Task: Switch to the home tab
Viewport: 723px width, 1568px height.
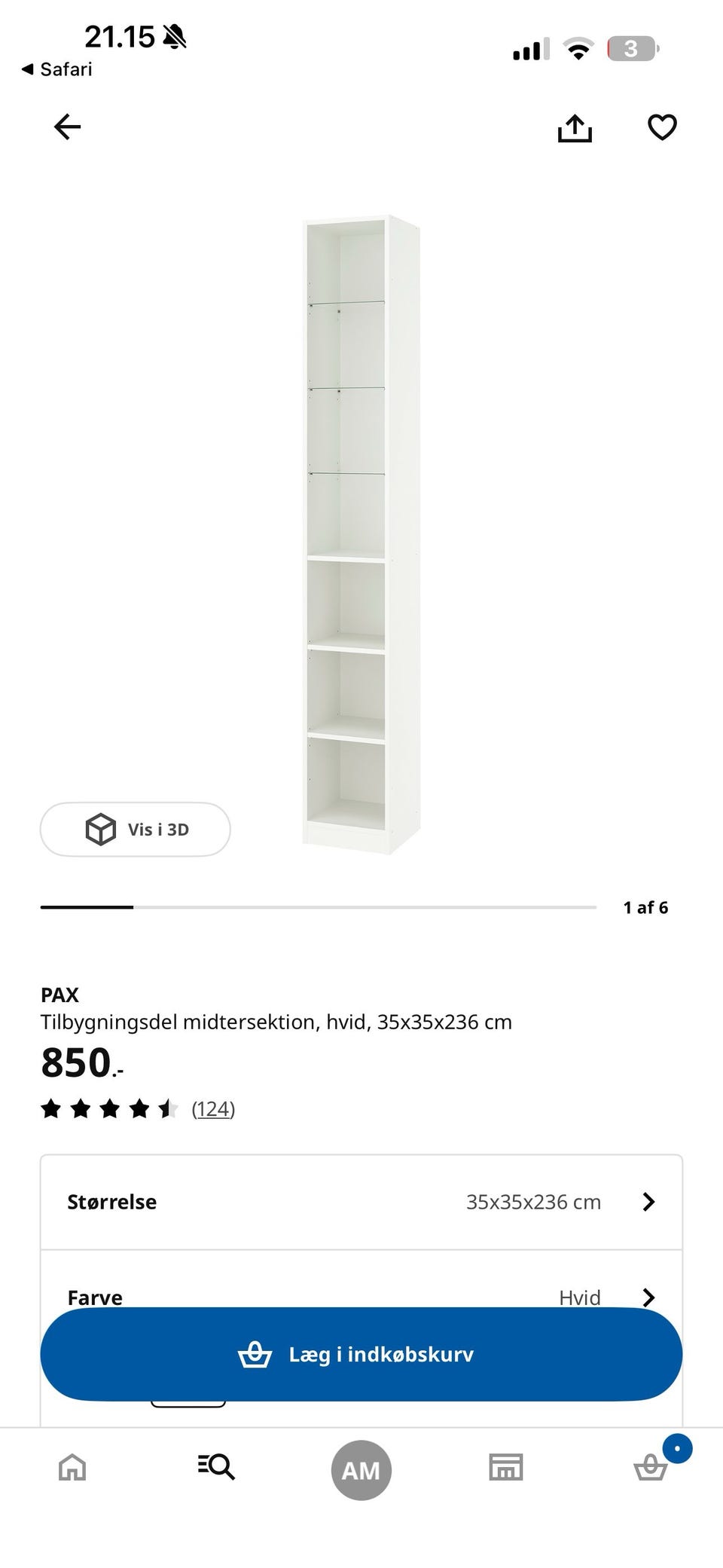Action: pyautogui.click(x=72, y=1467)
